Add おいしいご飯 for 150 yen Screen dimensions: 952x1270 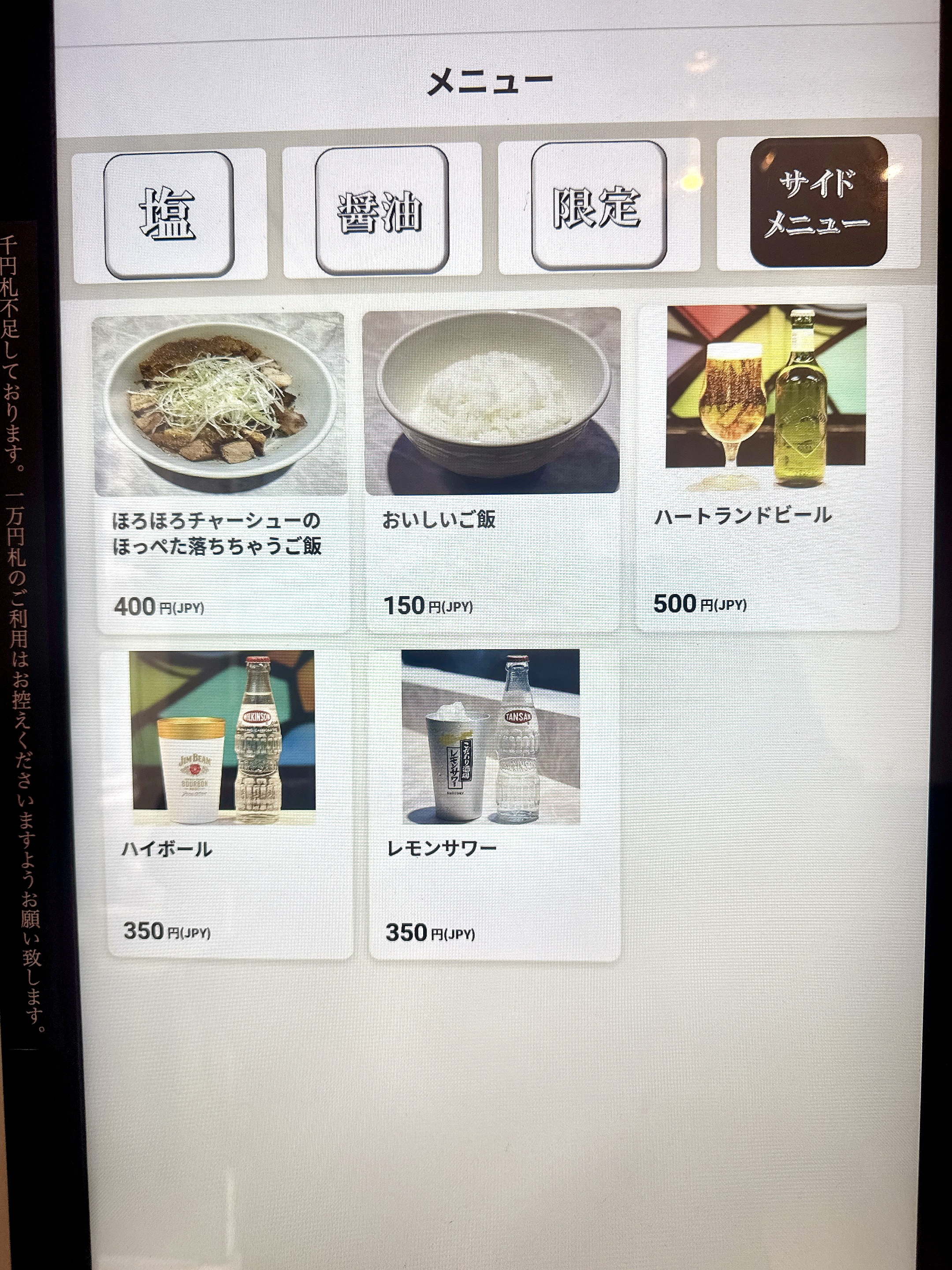[x=492, y=468]
